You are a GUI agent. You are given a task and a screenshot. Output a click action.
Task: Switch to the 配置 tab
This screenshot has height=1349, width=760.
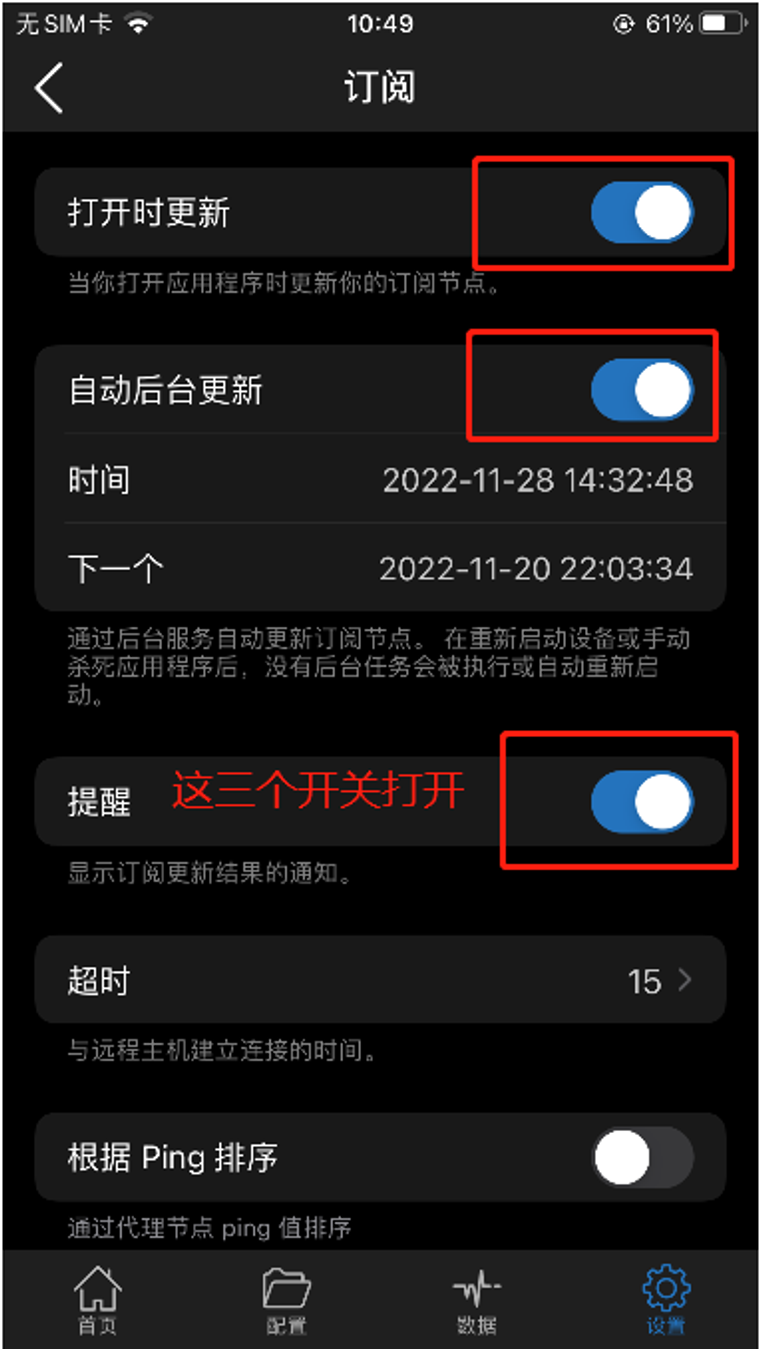point(286,1300)
